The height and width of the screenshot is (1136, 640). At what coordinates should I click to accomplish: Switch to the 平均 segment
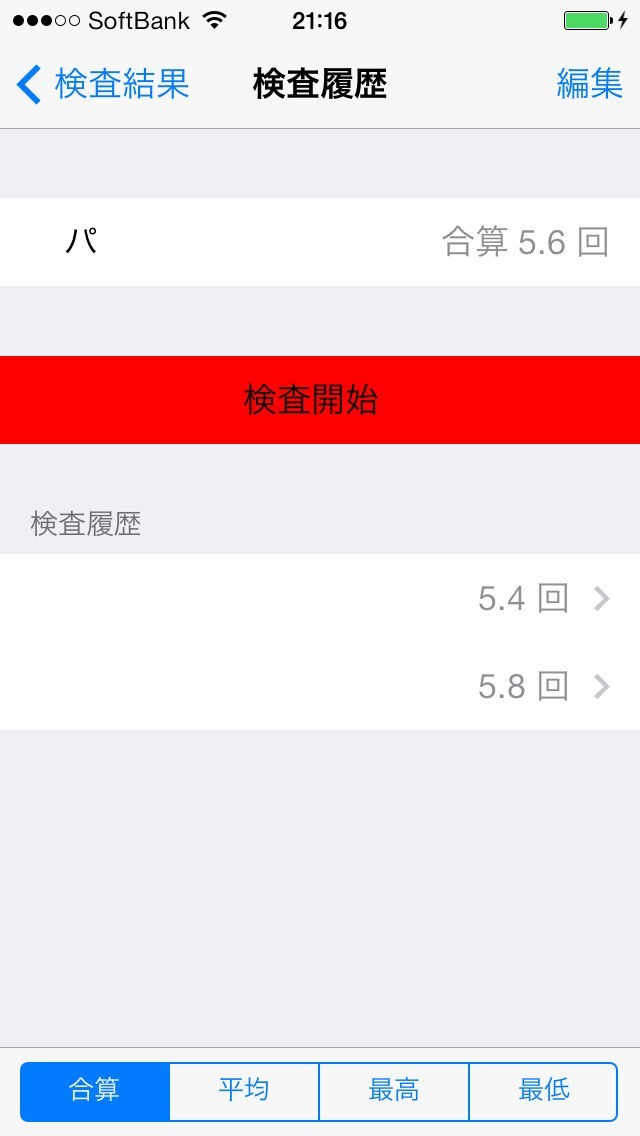[244, 1091]
